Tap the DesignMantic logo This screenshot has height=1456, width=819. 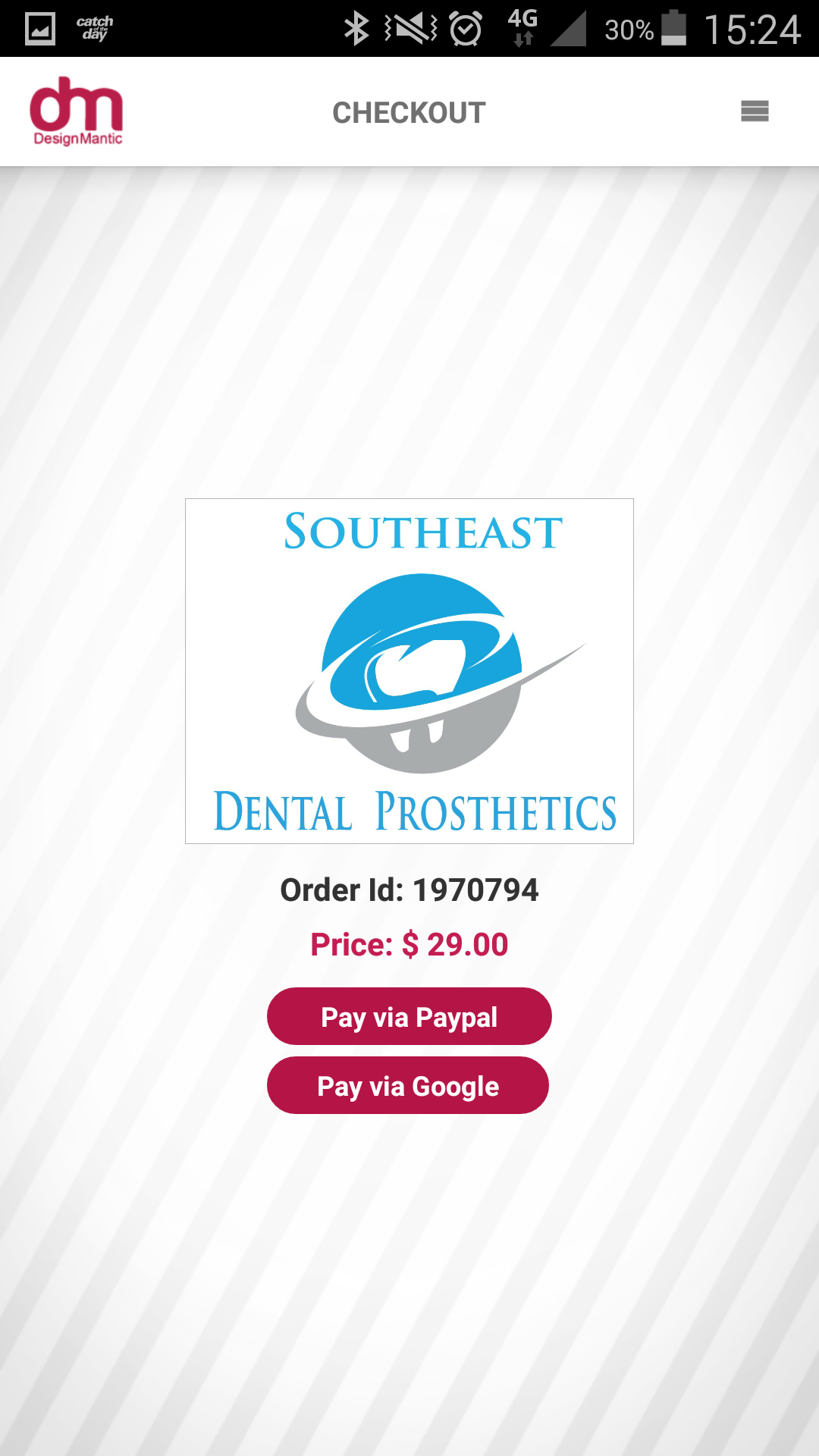(77, 111)
